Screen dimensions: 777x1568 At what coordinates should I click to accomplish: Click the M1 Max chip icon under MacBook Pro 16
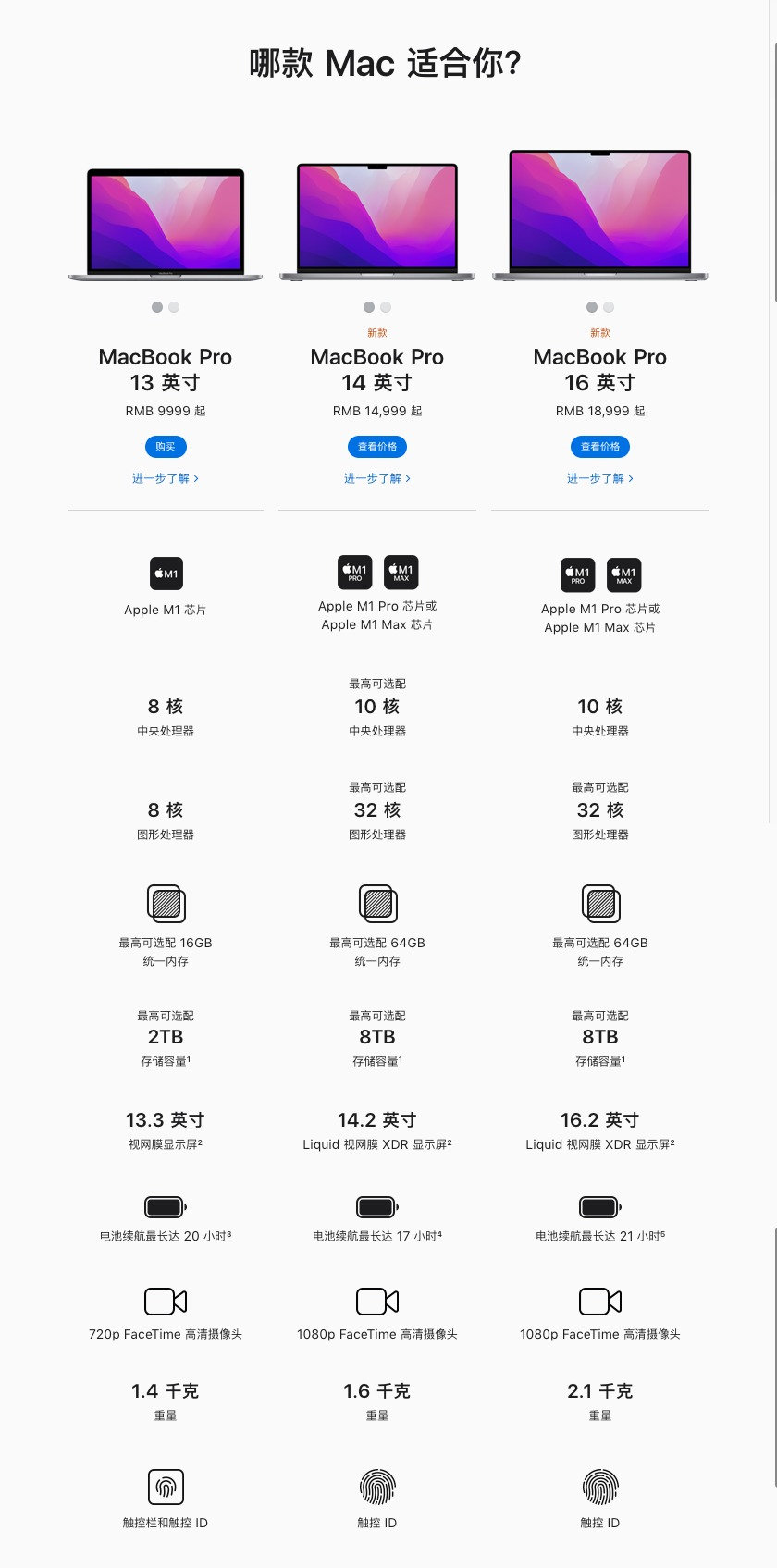[623, 574]
